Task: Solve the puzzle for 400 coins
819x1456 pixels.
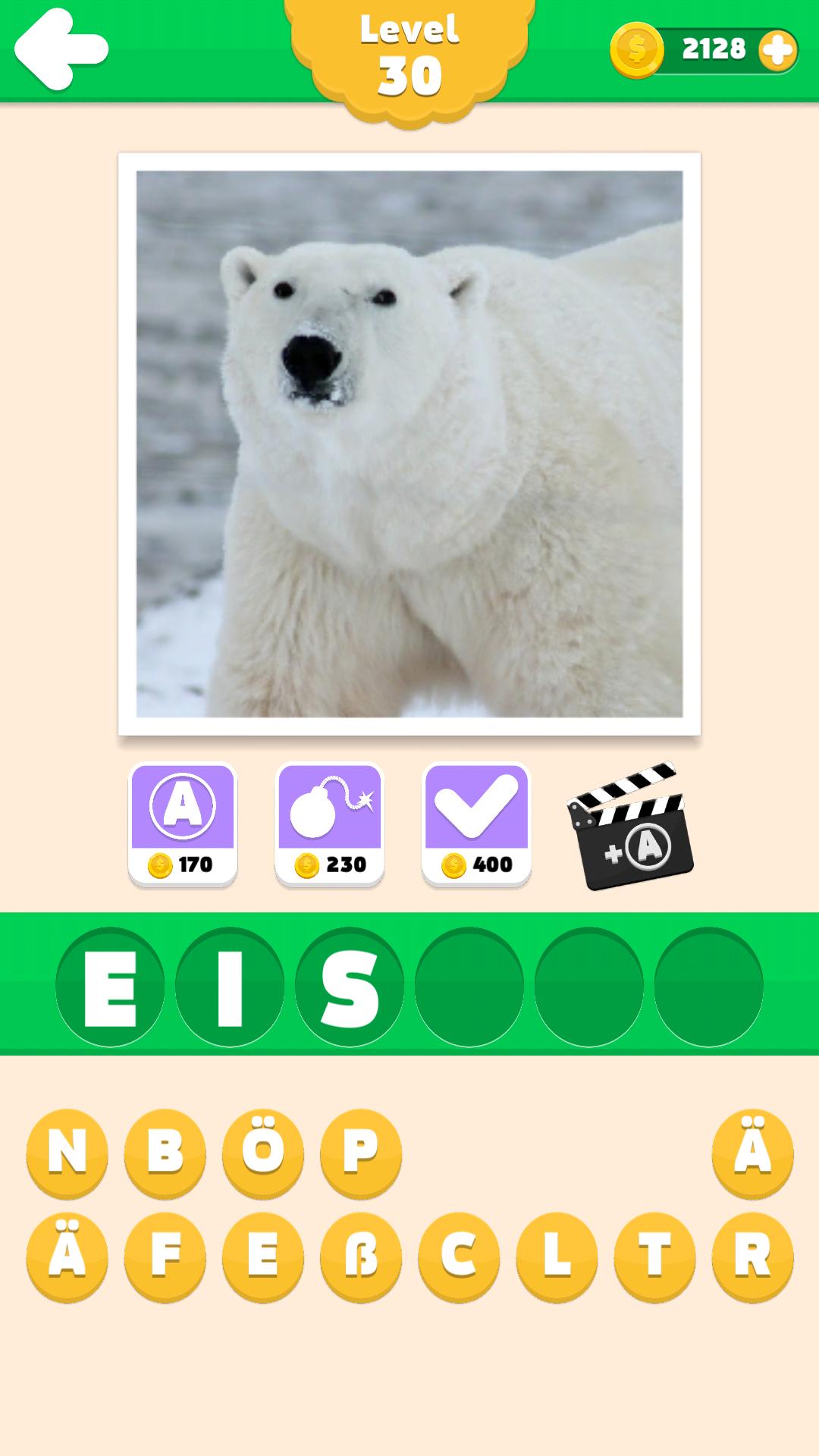Action: pyautogui.click(x=476, y=824)
